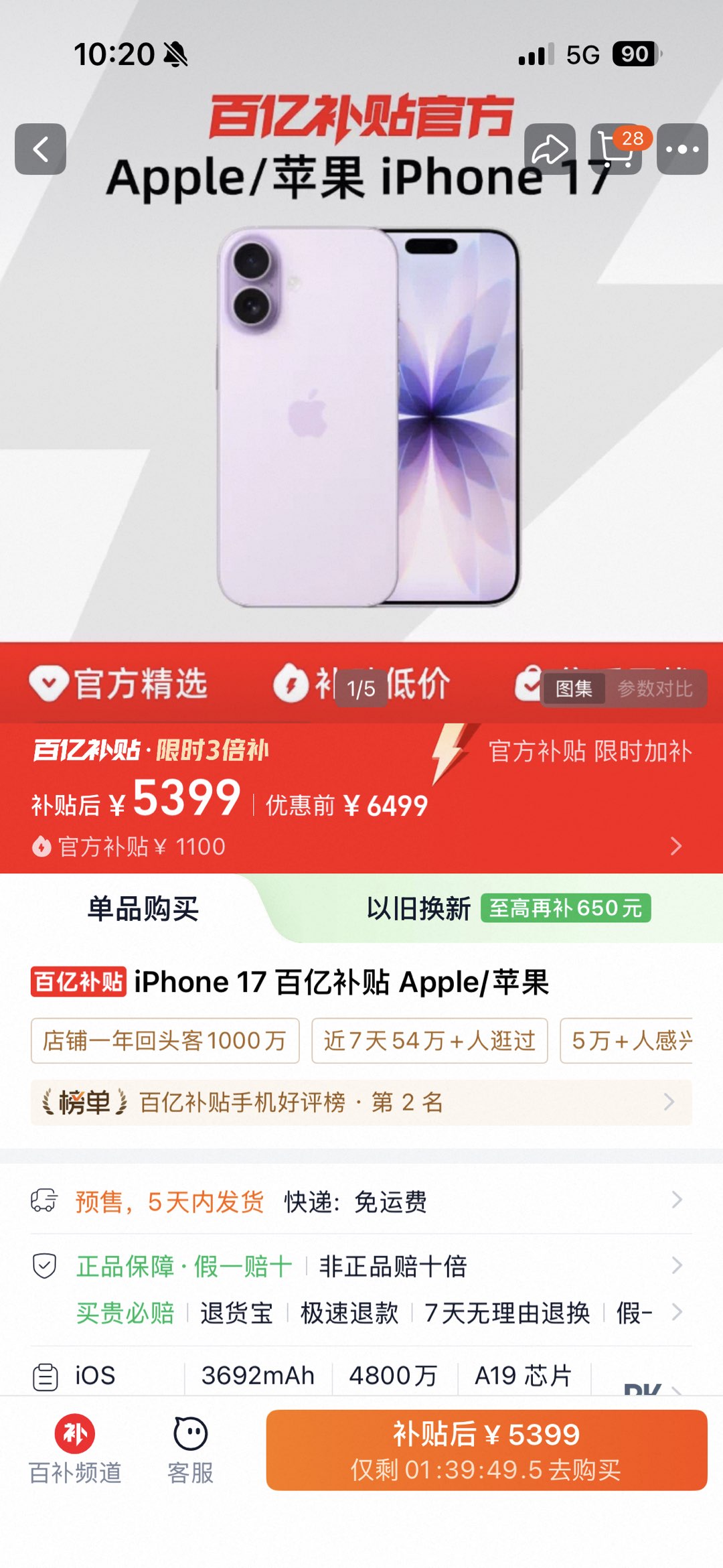This screenshot has width=723, height=1568.
Task: Open the shopping cart
Action: pyautogui.click(x=616, y=149)
